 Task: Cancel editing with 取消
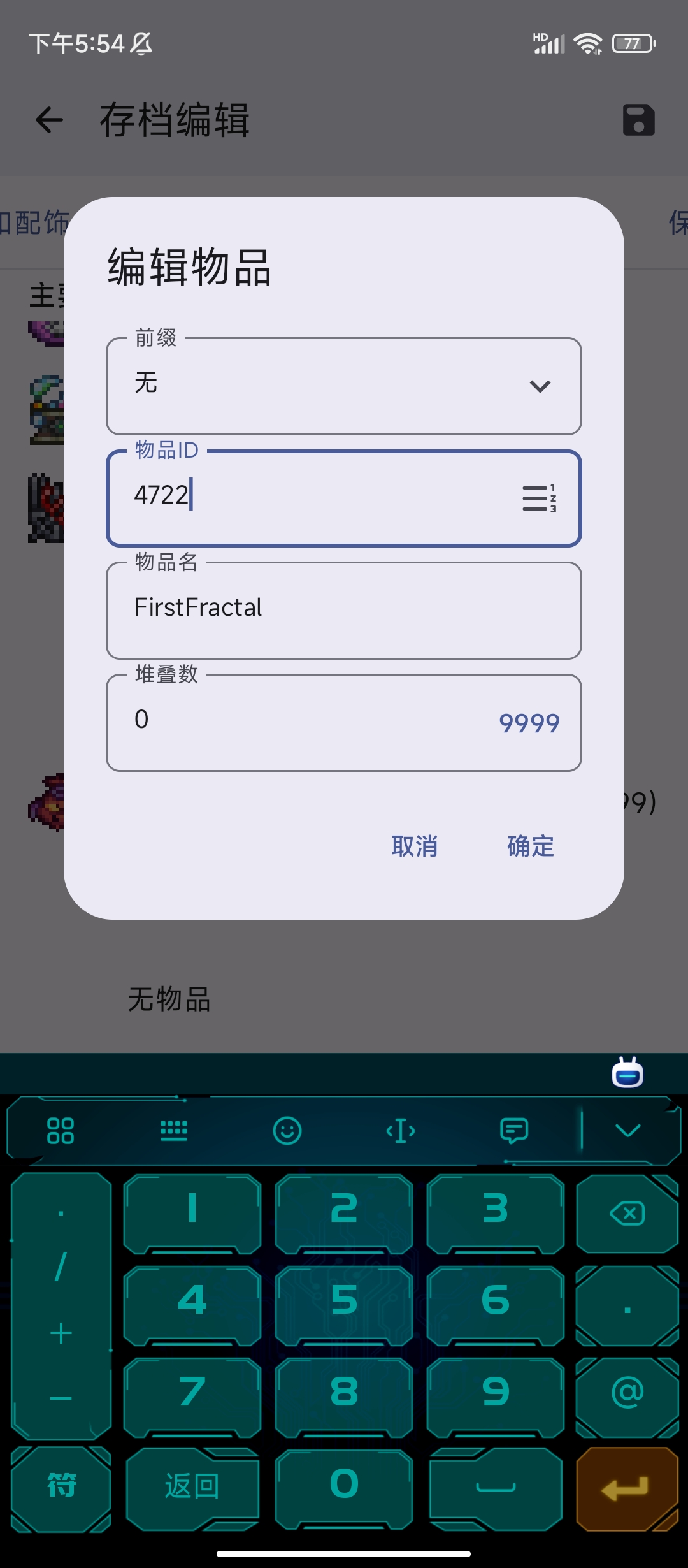click(x=414, y=846)
